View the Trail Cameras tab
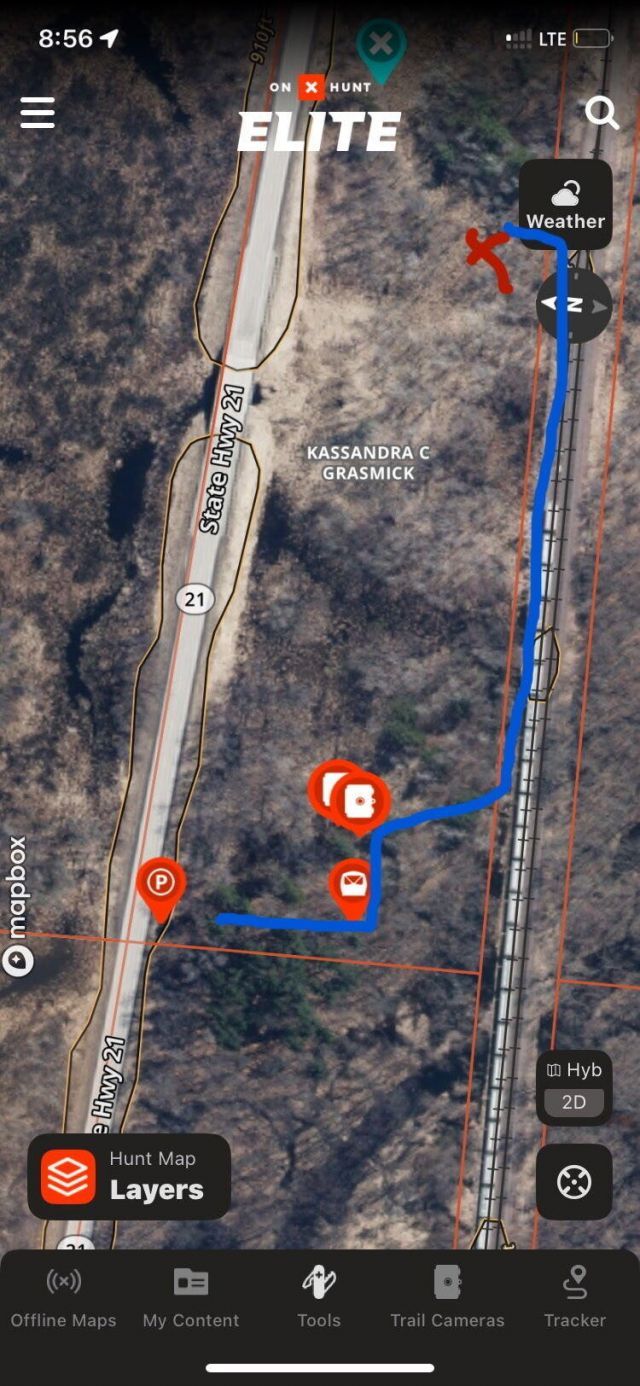 447,1297
